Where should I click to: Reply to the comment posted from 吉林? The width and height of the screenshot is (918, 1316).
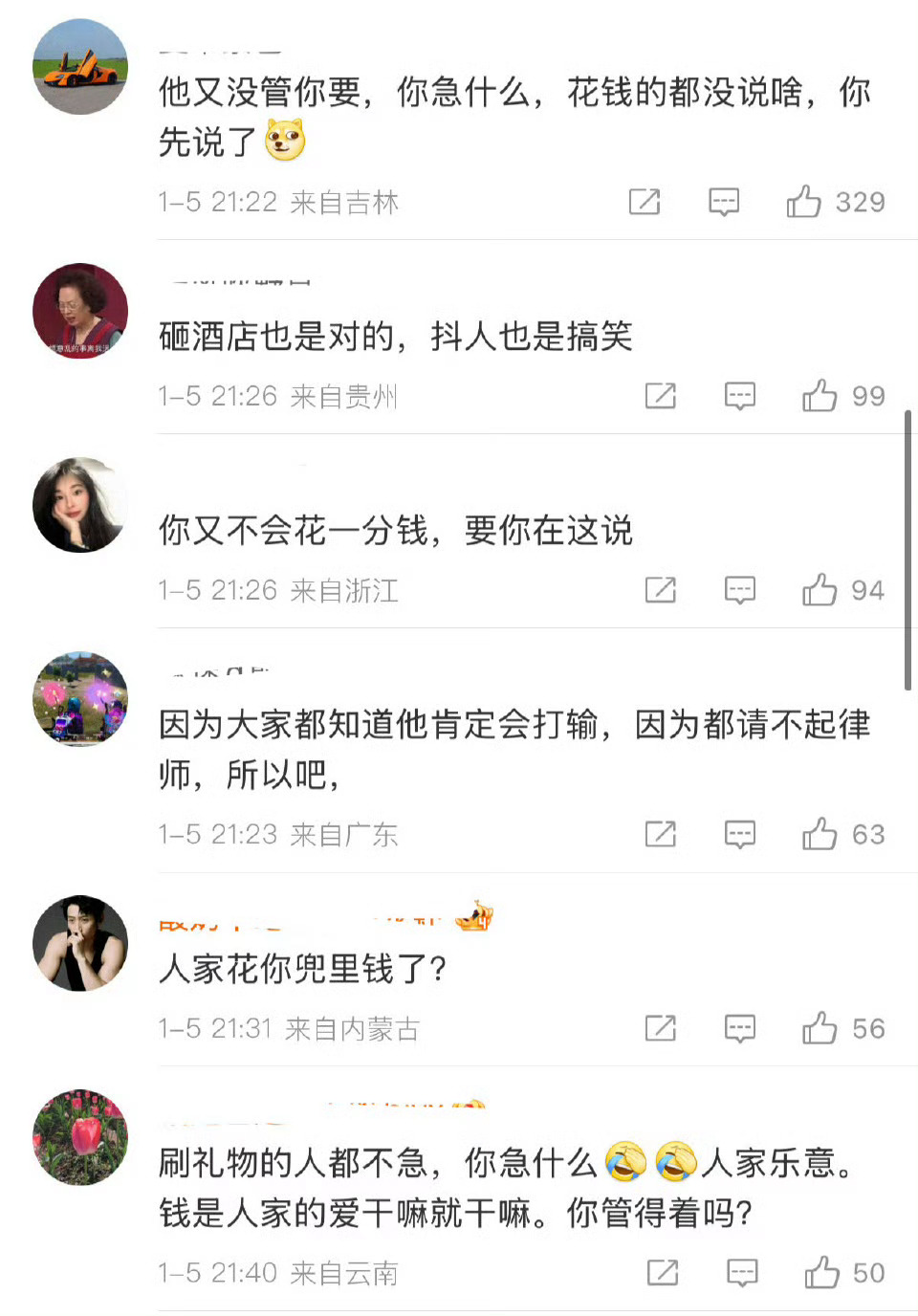point(724,202)
